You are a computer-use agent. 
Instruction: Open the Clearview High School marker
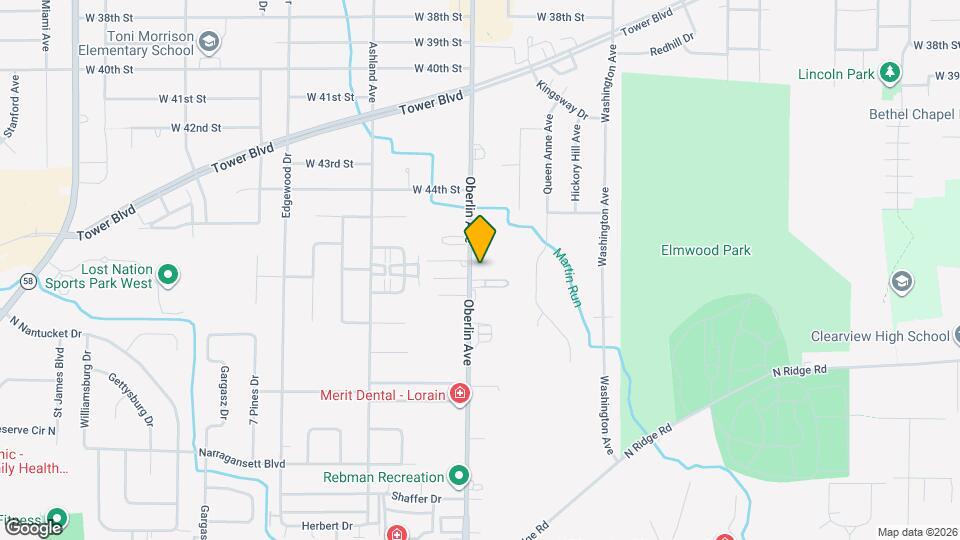(x=901, y=283)
